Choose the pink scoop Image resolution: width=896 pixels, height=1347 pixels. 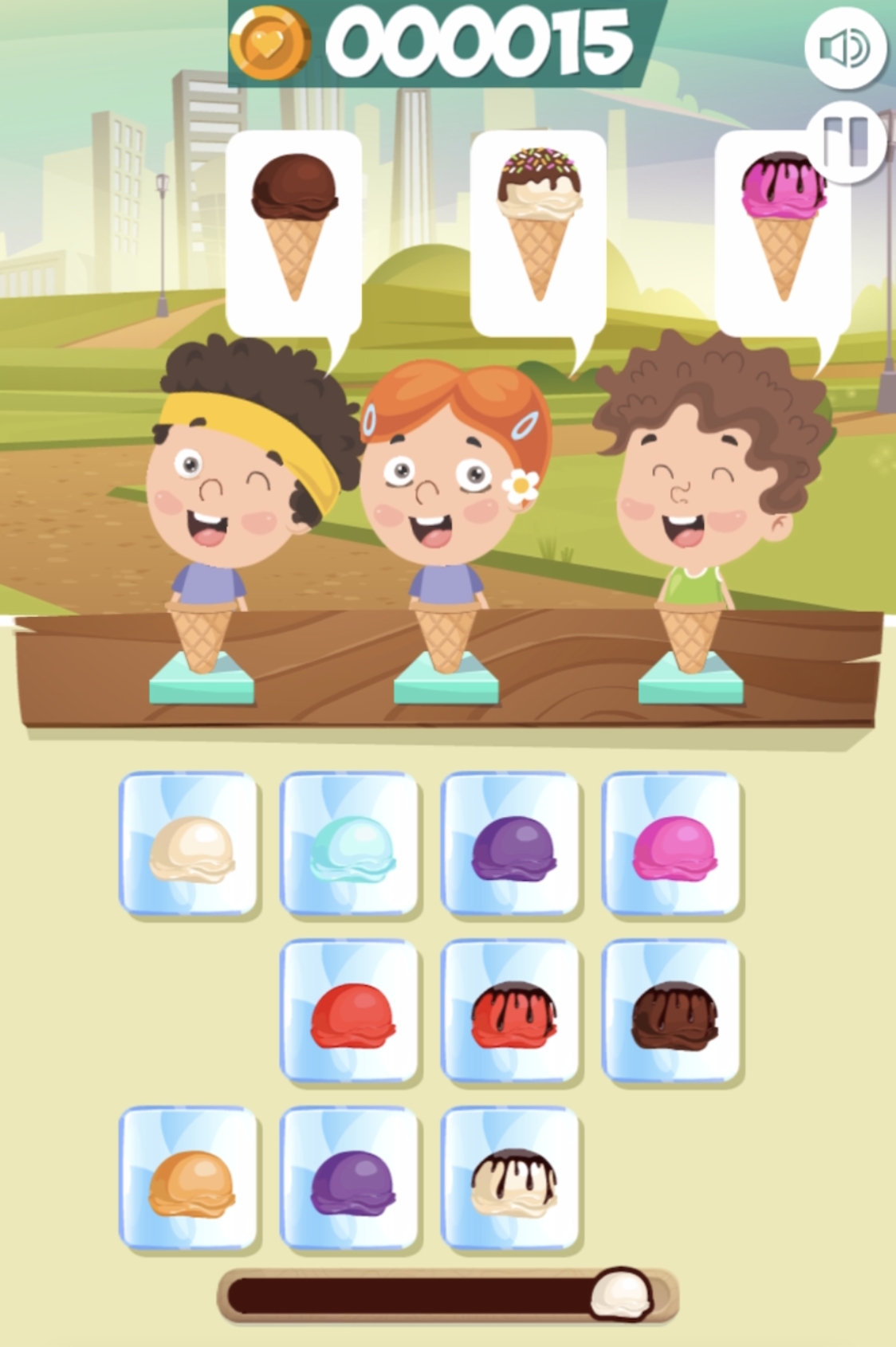tap(673, 845)
